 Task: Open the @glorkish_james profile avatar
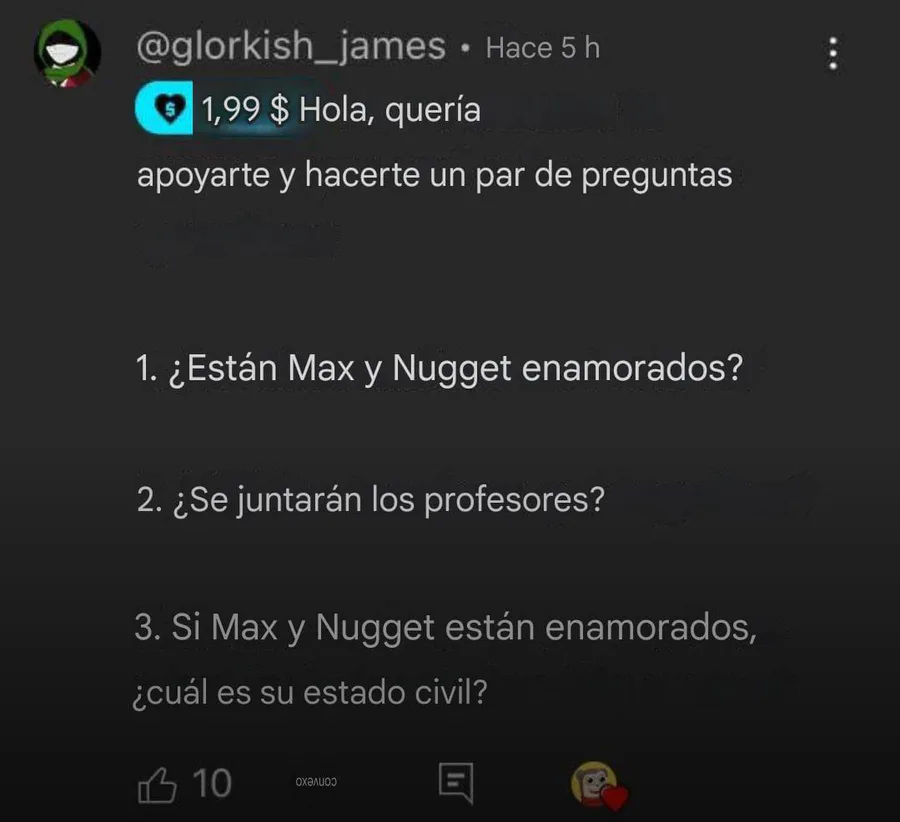pyautogui.click(x=68, y=53)
